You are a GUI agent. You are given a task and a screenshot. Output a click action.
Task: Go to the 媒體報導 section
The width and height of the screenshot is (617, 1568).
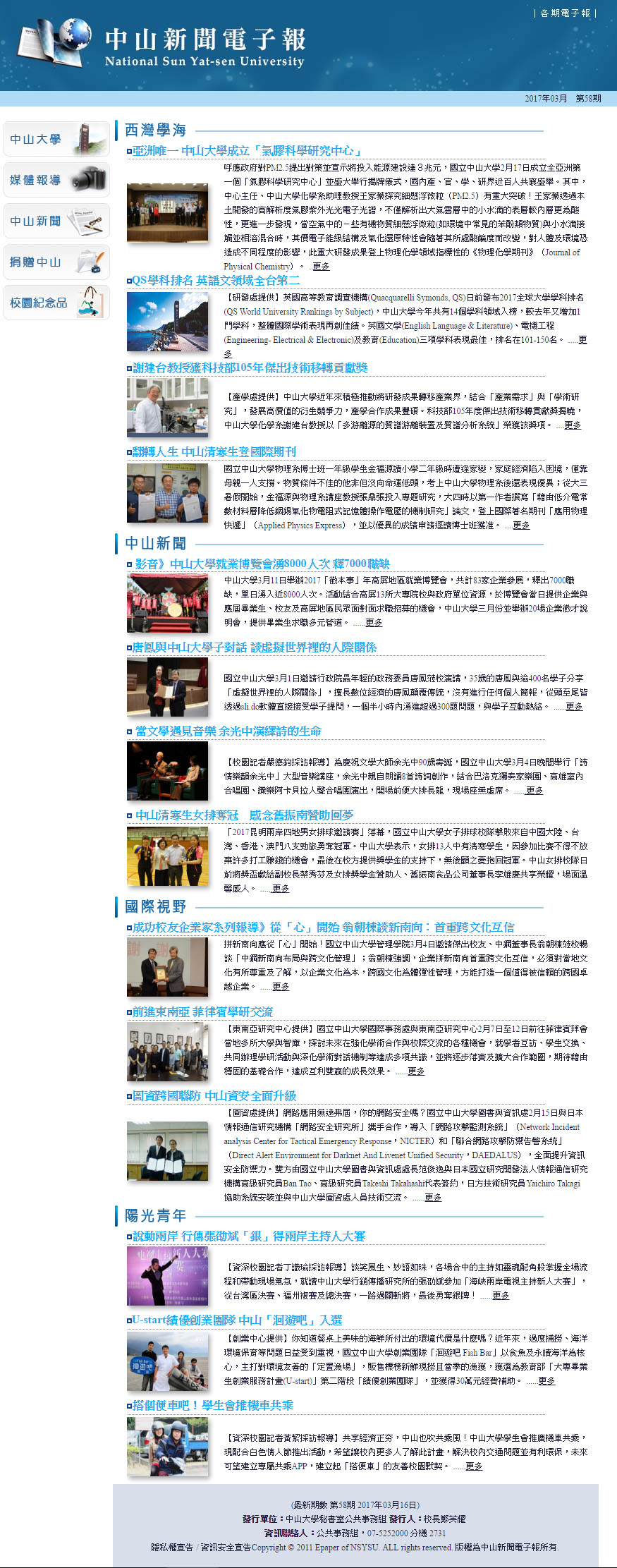pyautogui.click(x=56, y=180)
